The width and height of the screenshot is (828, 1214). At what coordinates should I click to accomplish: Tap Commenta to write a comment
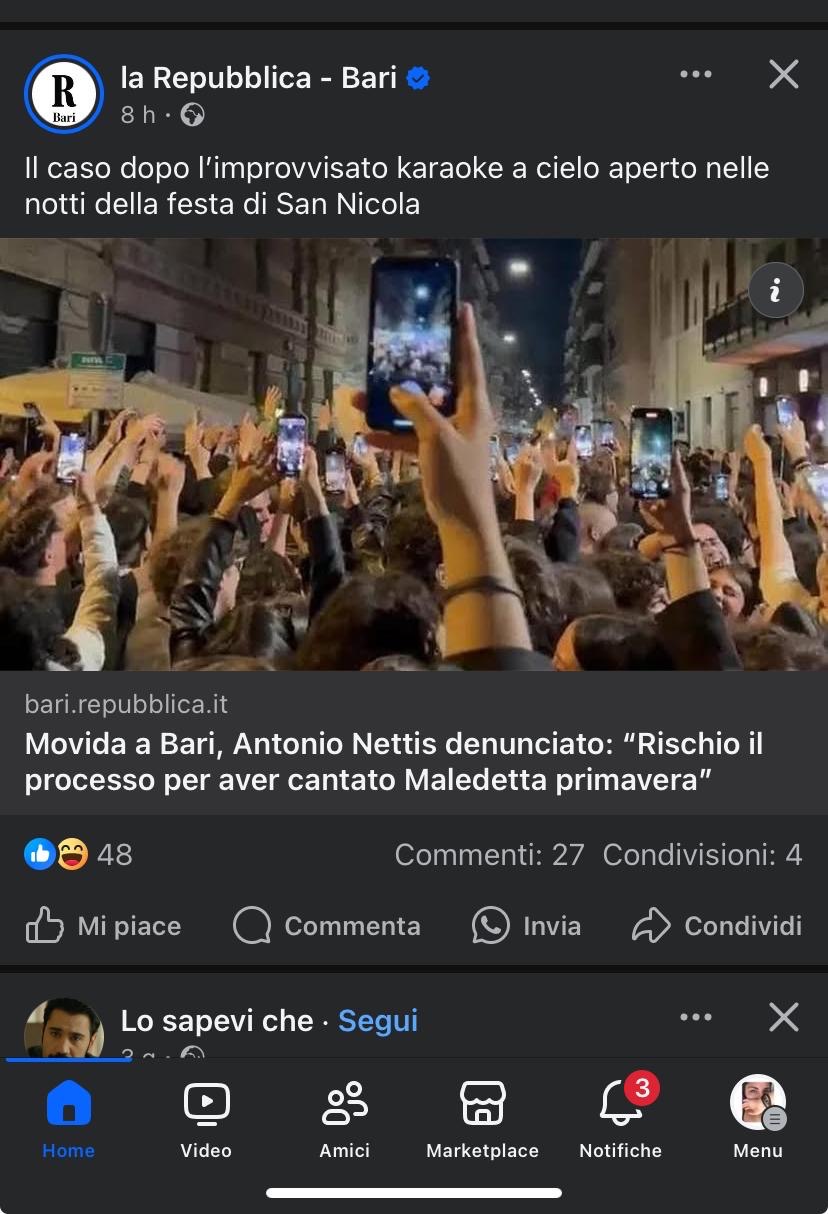(327, 926)
